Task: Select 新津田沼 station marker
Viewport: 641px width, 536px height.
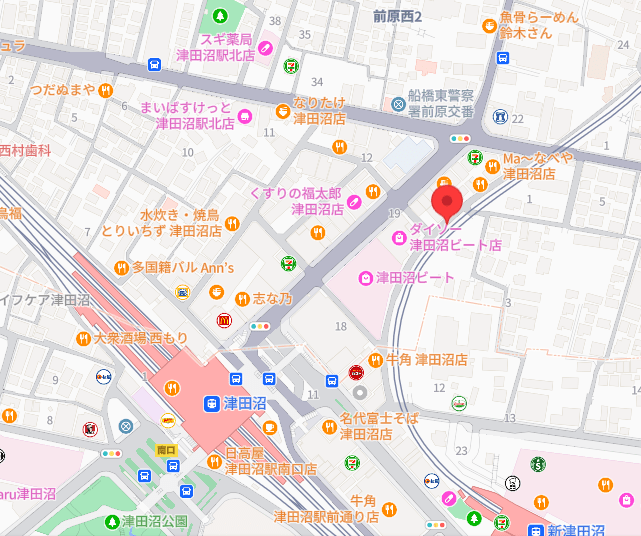Action: pyautogui.click(x=537, y=530)
